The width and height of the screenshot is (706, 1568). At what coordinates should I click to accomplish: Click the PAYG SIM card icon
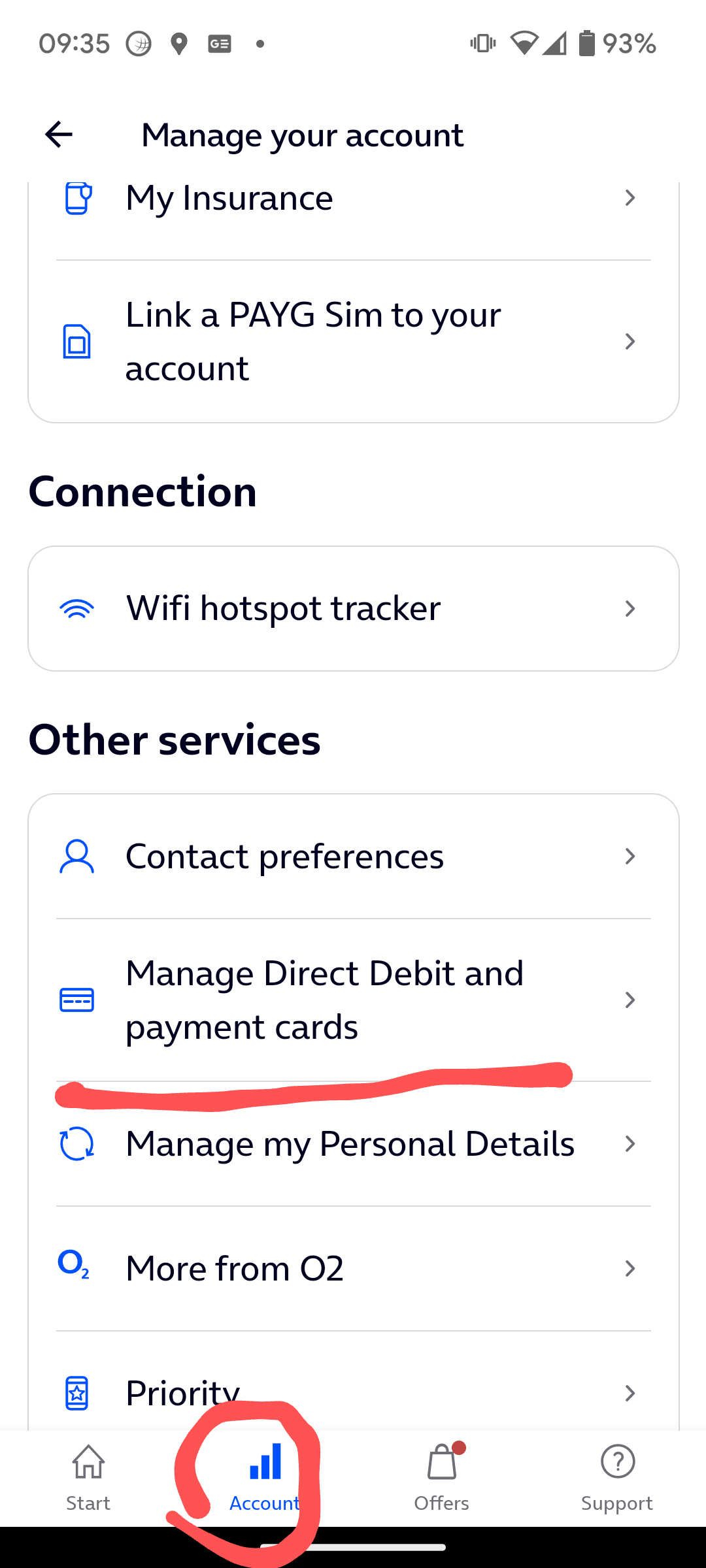[x=76, y=341]
